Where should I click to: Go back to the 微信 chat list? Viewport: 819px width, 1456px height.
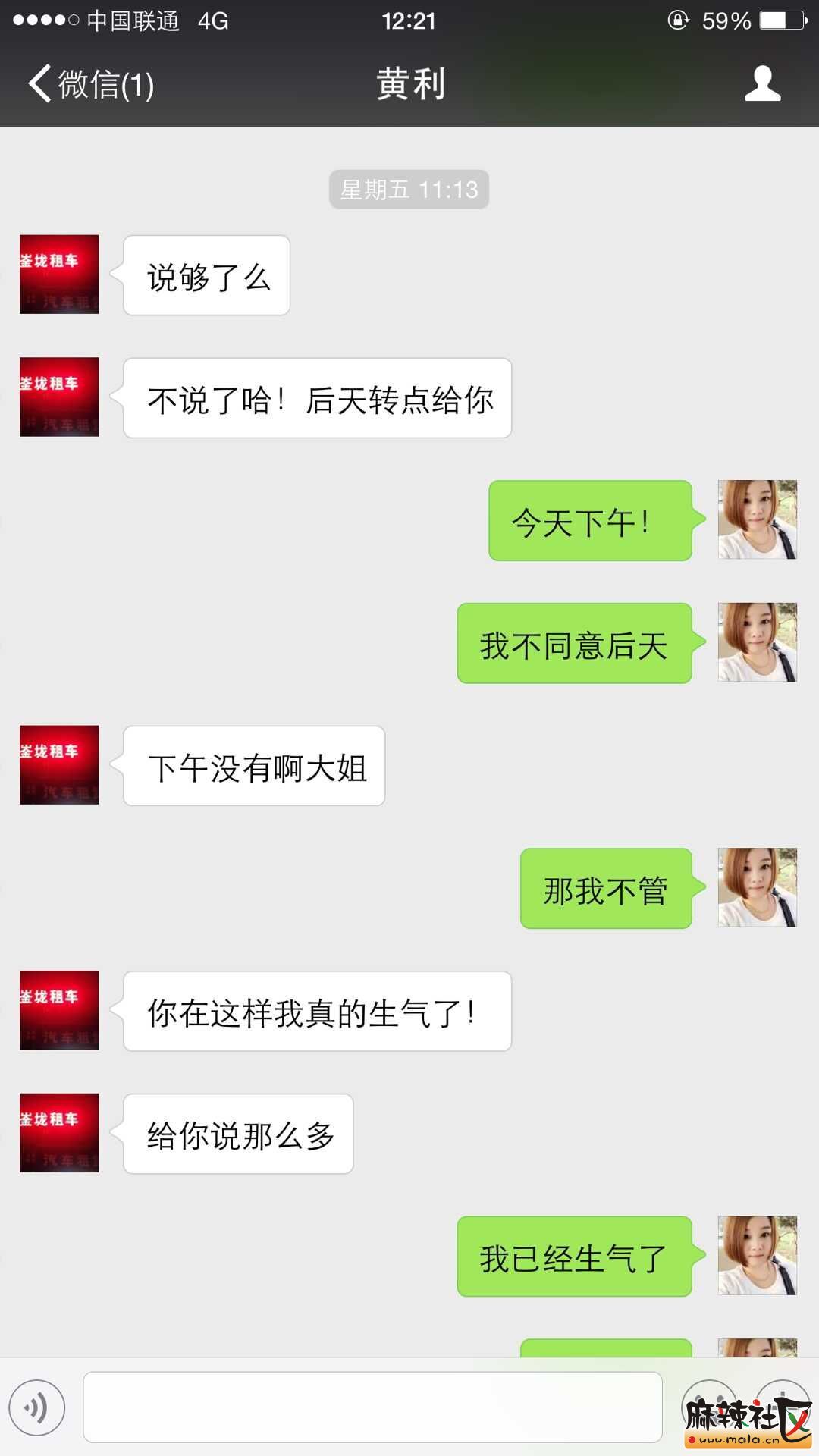pos(89,83)
